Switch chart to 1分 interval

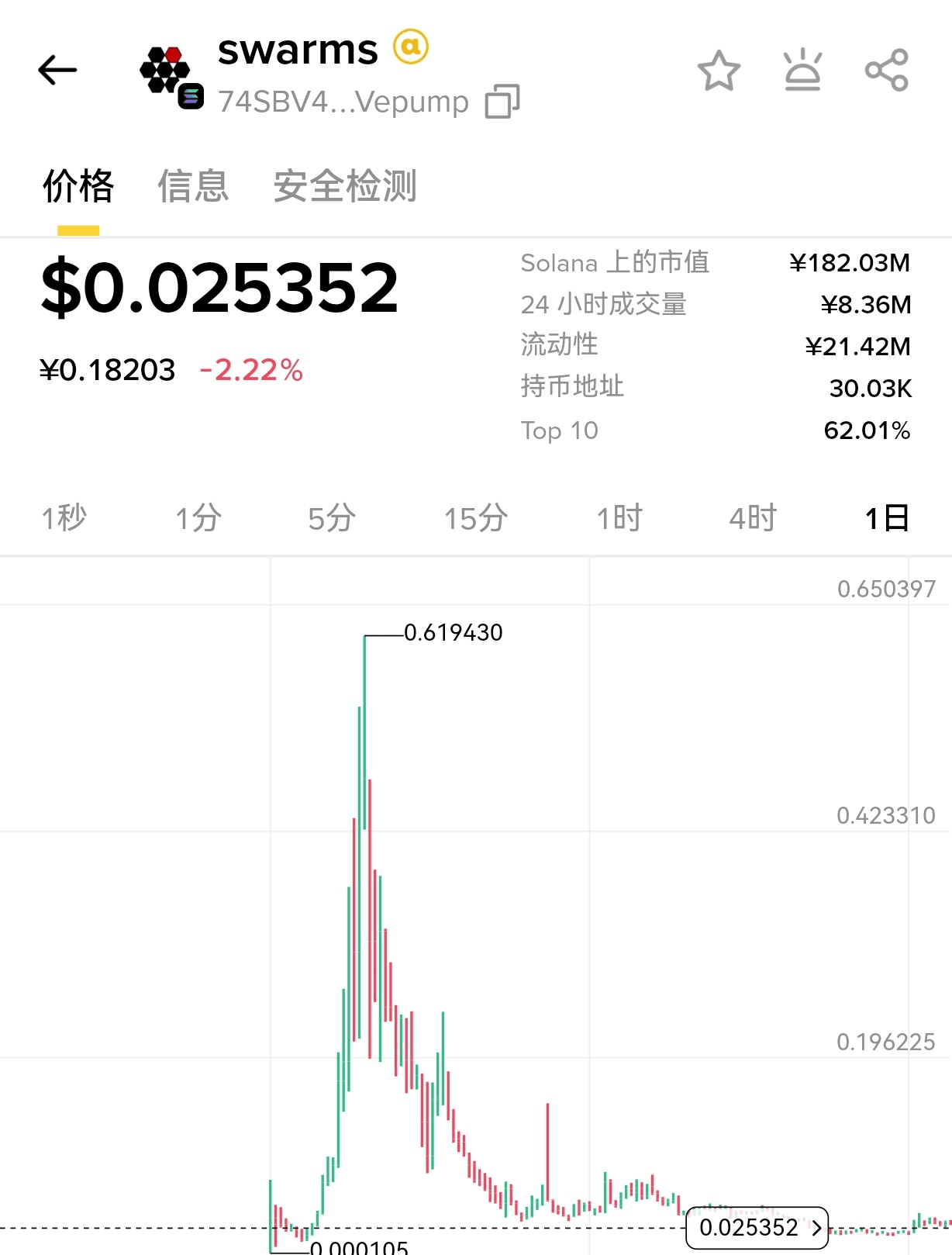tap(198, 518)
